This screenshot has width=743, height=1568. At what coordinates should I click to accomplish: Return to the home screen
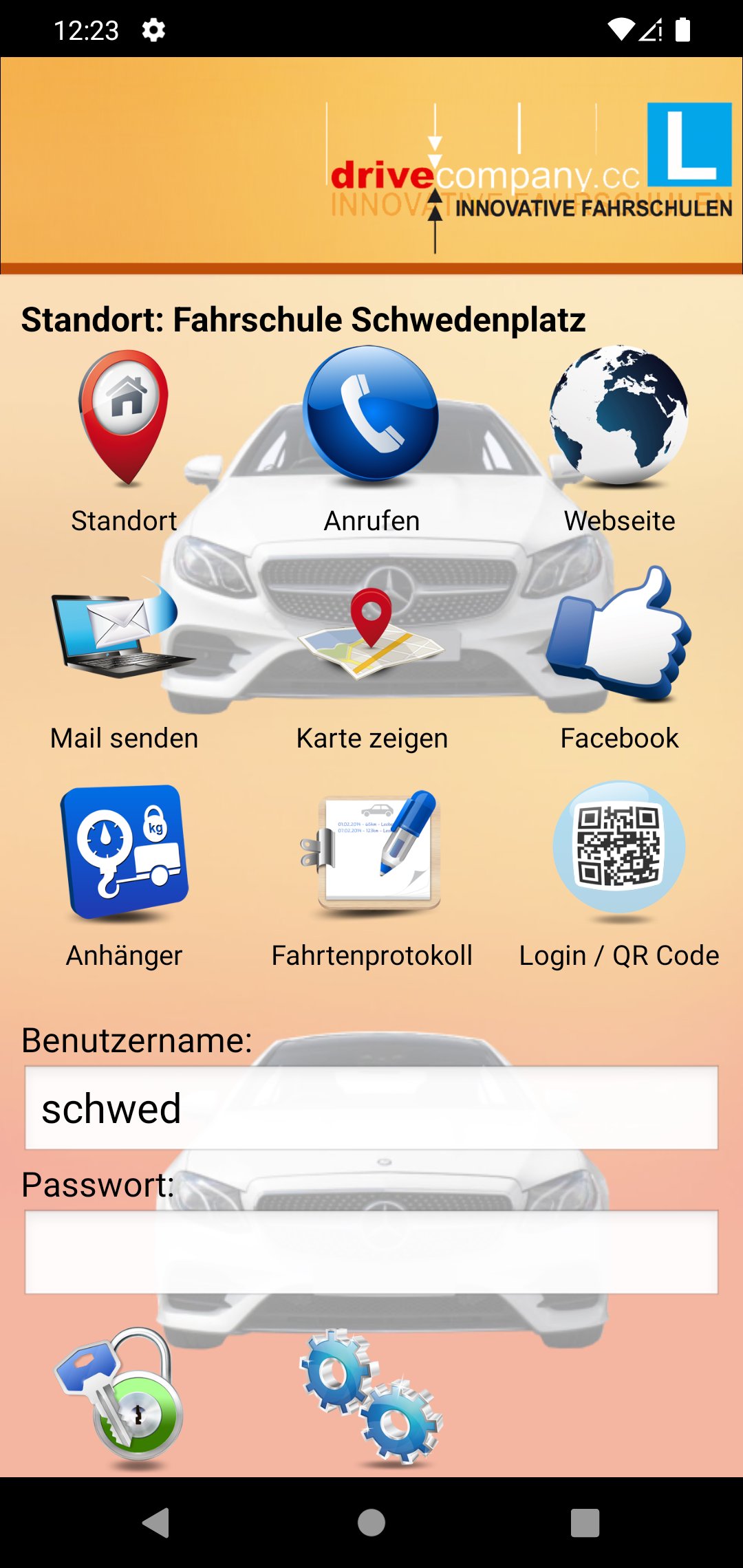(371, 1523)
